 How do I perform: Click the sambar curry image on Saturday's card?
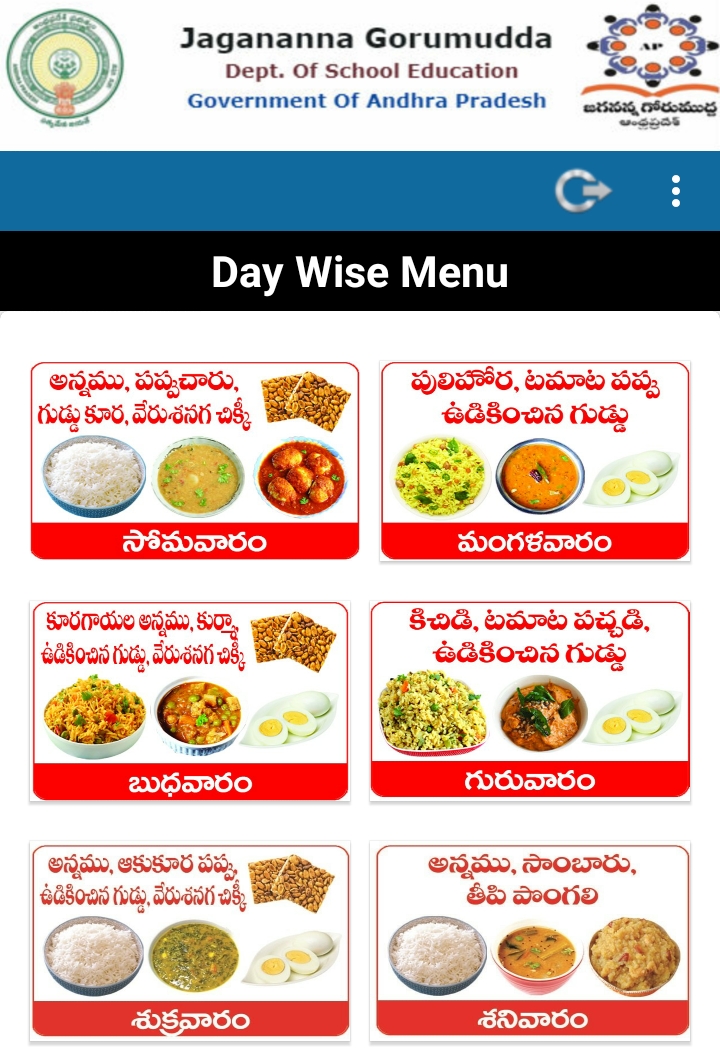click(536, 955)
